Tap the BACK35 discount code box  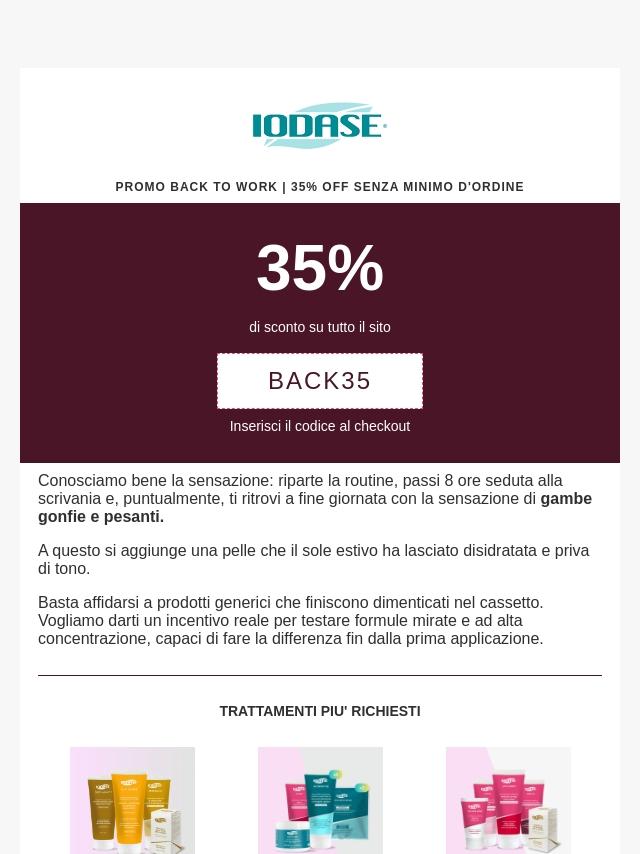[320, 381]
